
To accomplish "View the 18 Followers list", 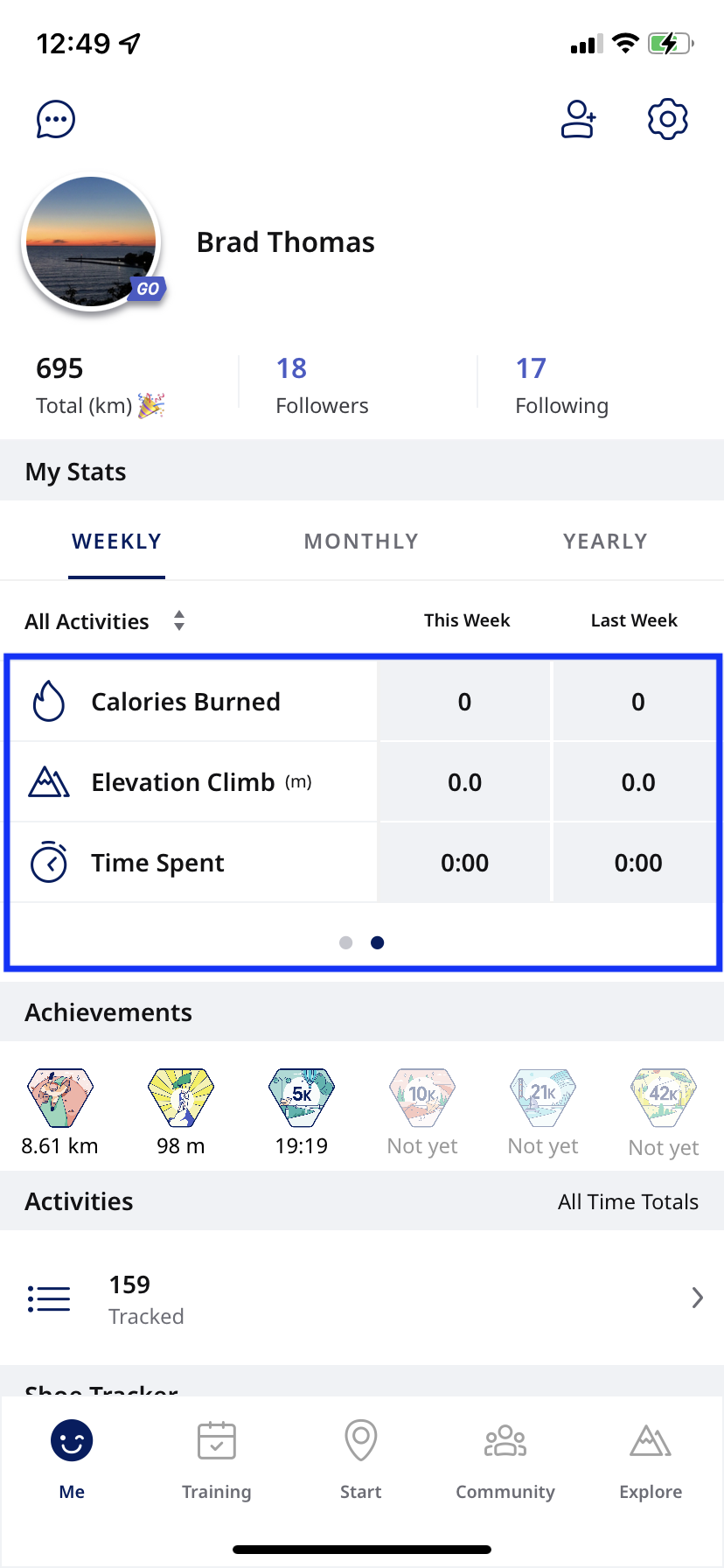I will point(322,385).
